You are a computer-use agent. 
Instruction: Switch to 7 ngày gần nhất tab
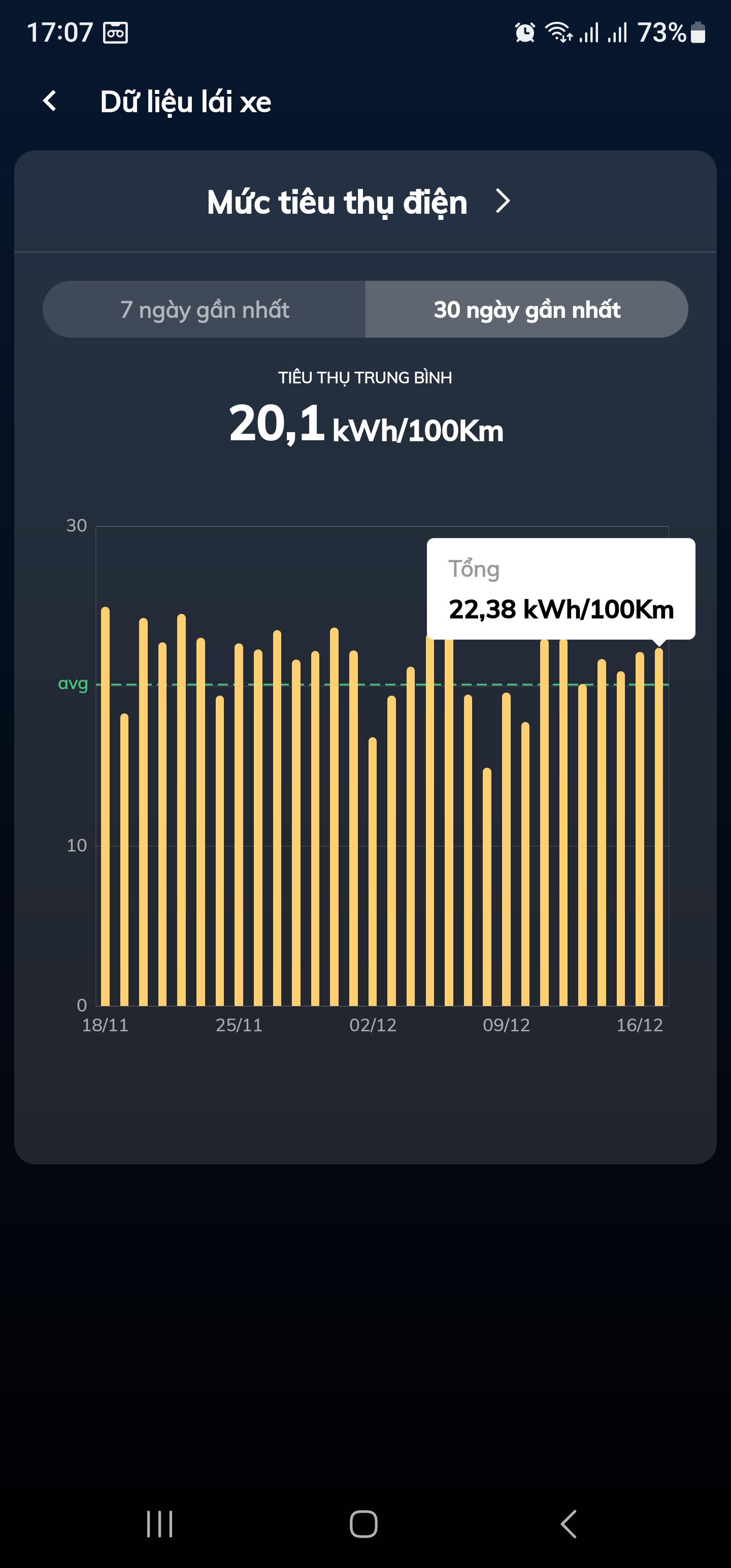tap(205, 309)
